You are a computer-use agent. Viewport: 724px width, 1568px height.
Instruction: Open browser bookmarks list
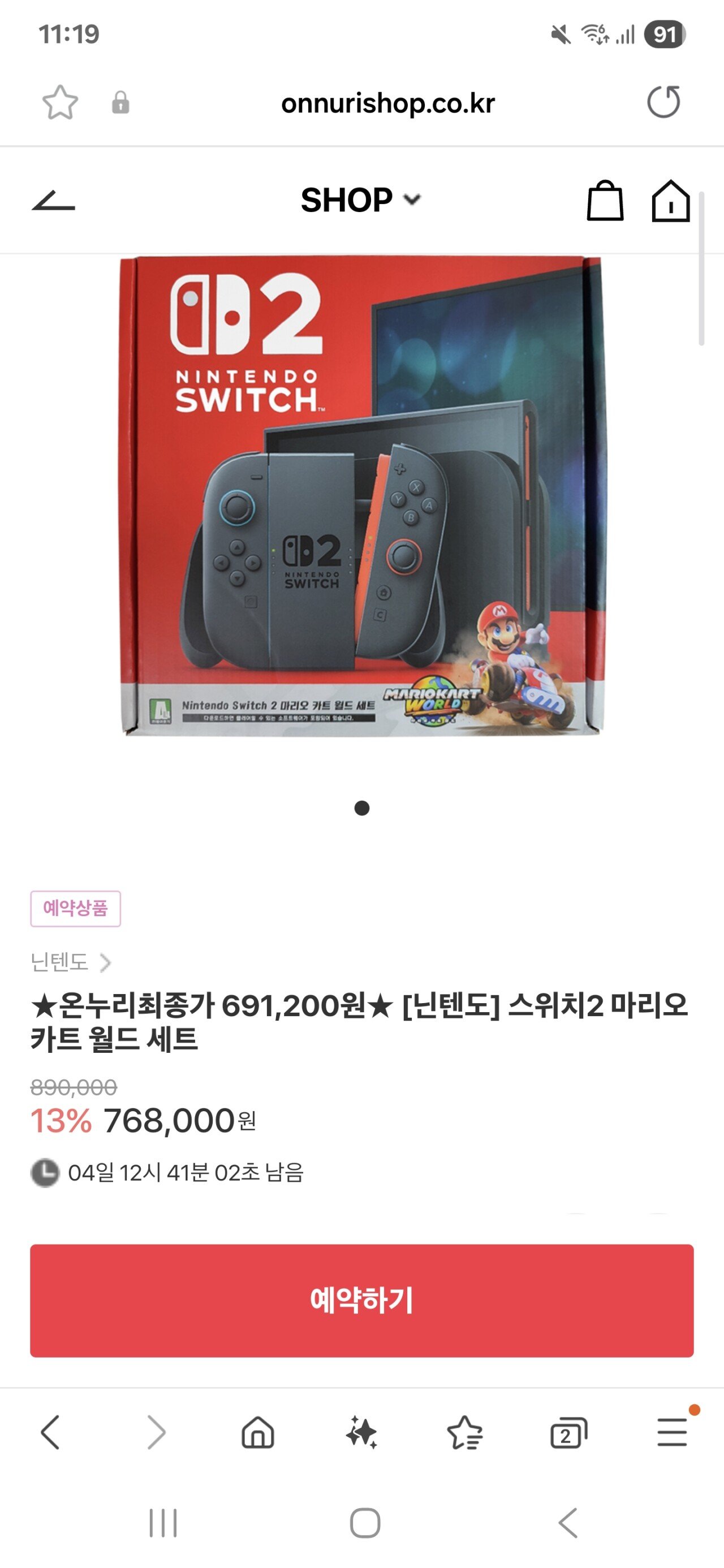(464, 1432)
